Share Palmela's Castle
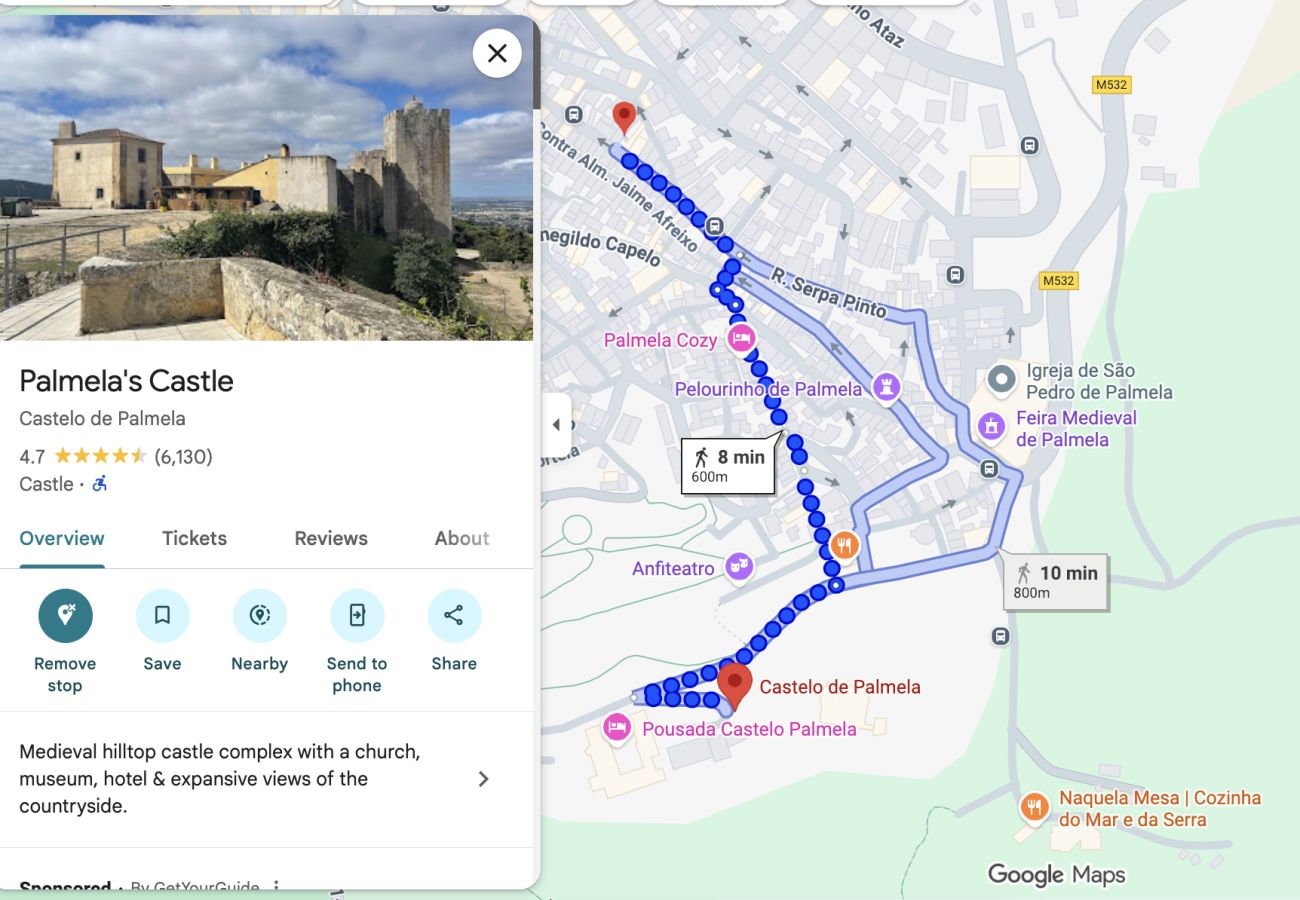1300x900 pixels. click(x=454, y=616)
